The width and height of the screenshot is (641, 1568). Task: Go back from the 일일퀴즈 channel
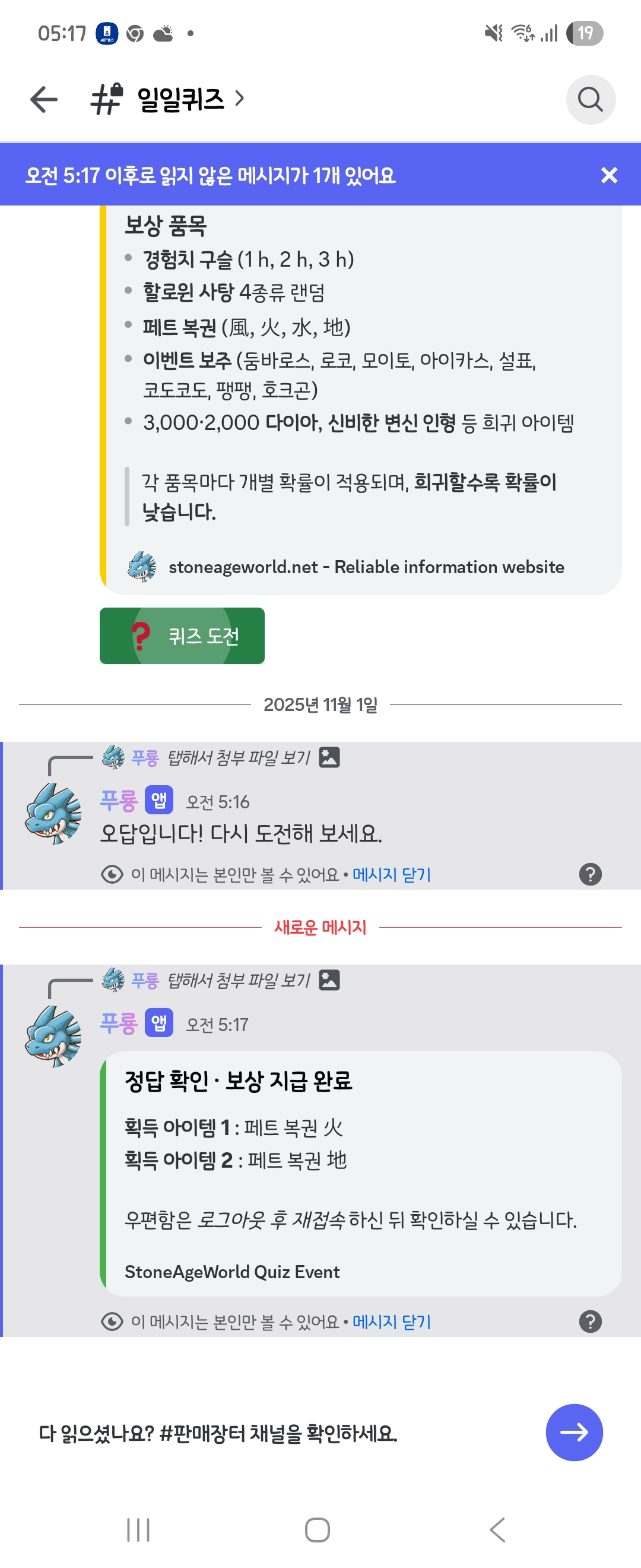click(x=44, y=99)
